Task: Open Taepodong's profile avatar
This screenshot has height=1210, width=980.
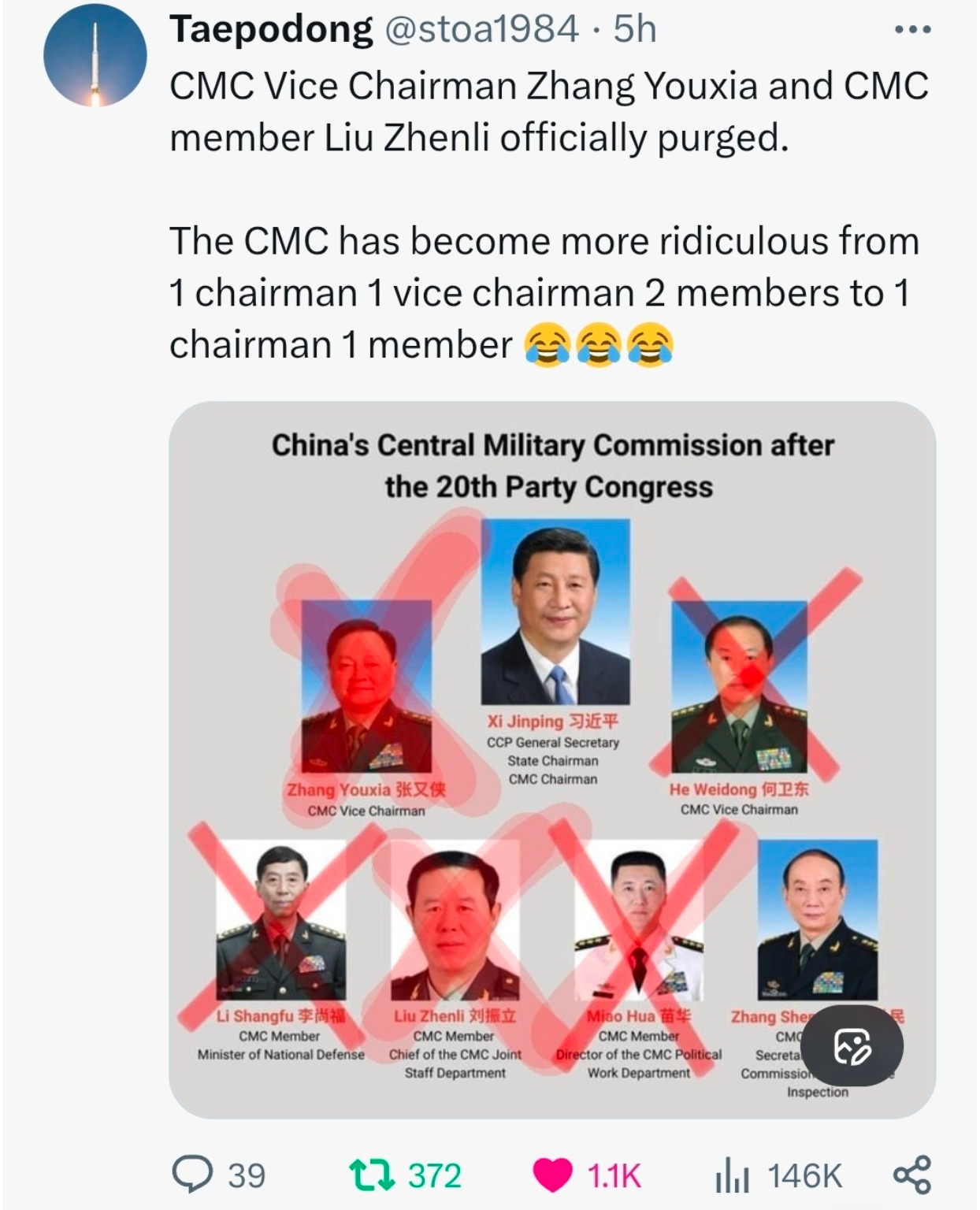Action: click(x=95, y=55)
